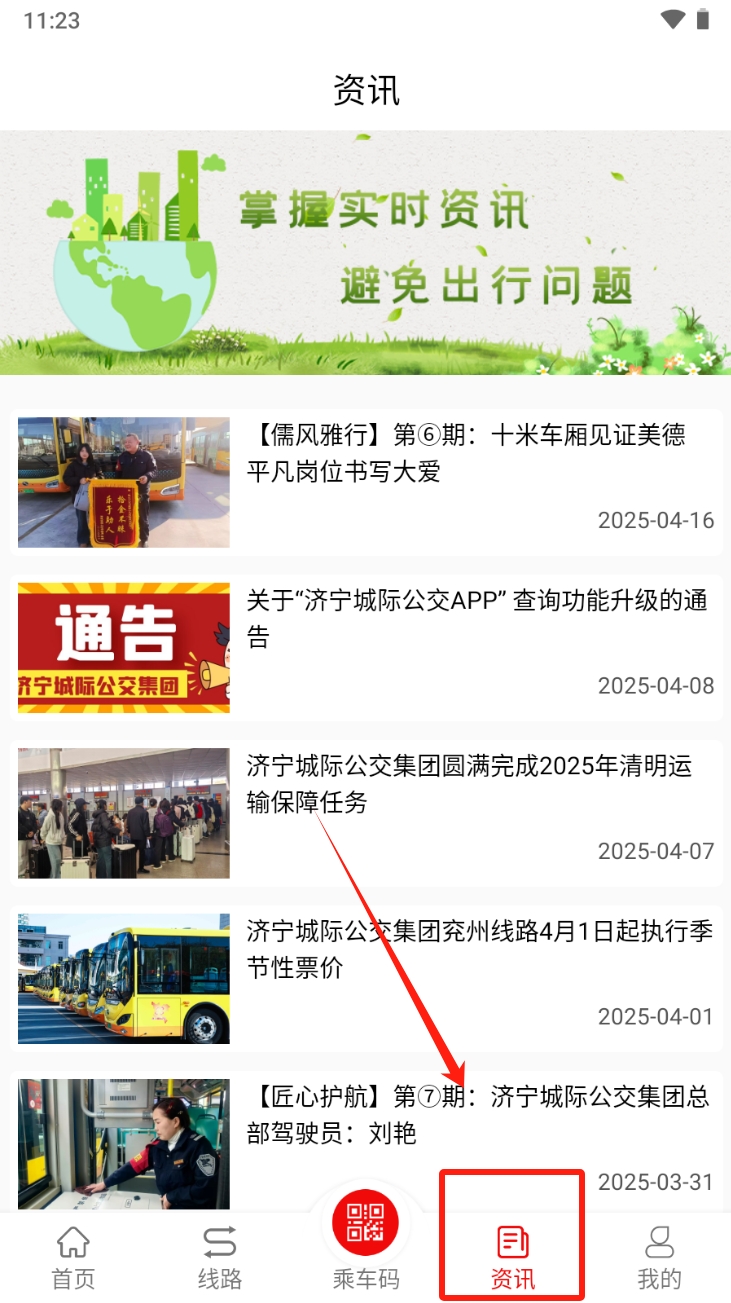Image resolution: width=731 pixels, height=1303 pixels.
Task: Go to the 我的 tab
Action: point(659,1258)
